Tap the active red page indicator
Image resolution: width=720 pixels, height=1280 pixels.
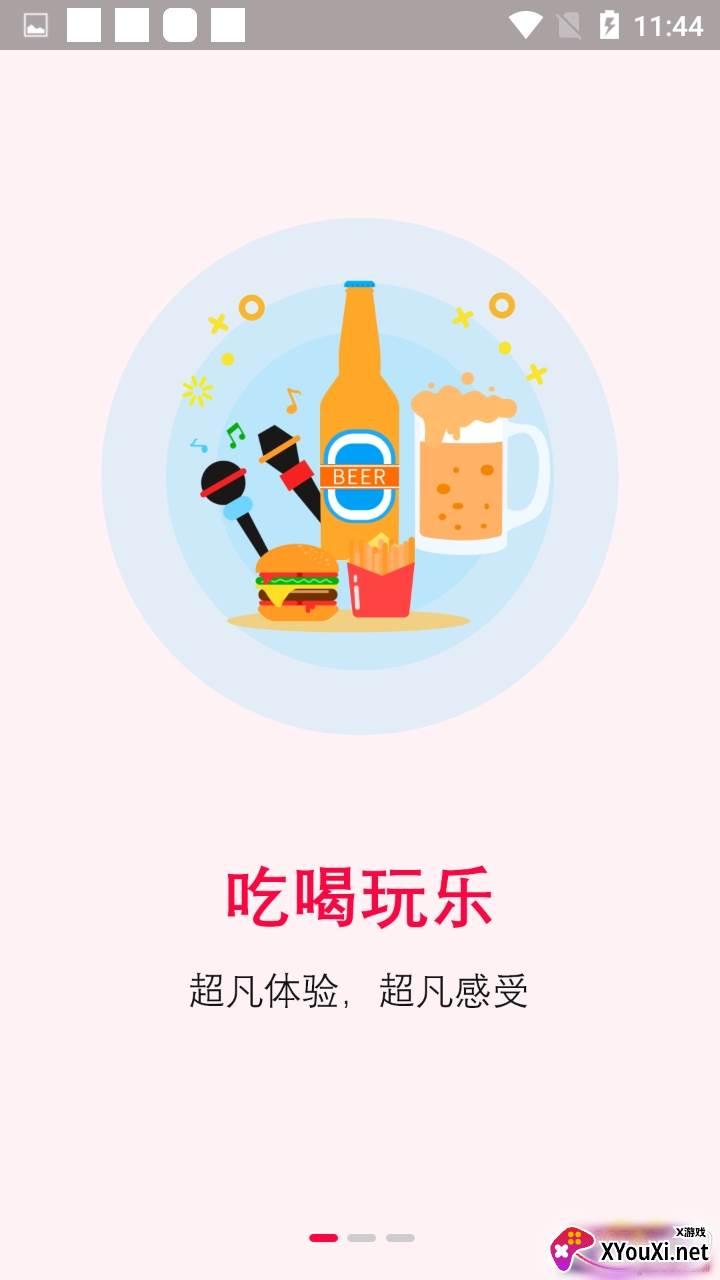[x=323, y=1238]
